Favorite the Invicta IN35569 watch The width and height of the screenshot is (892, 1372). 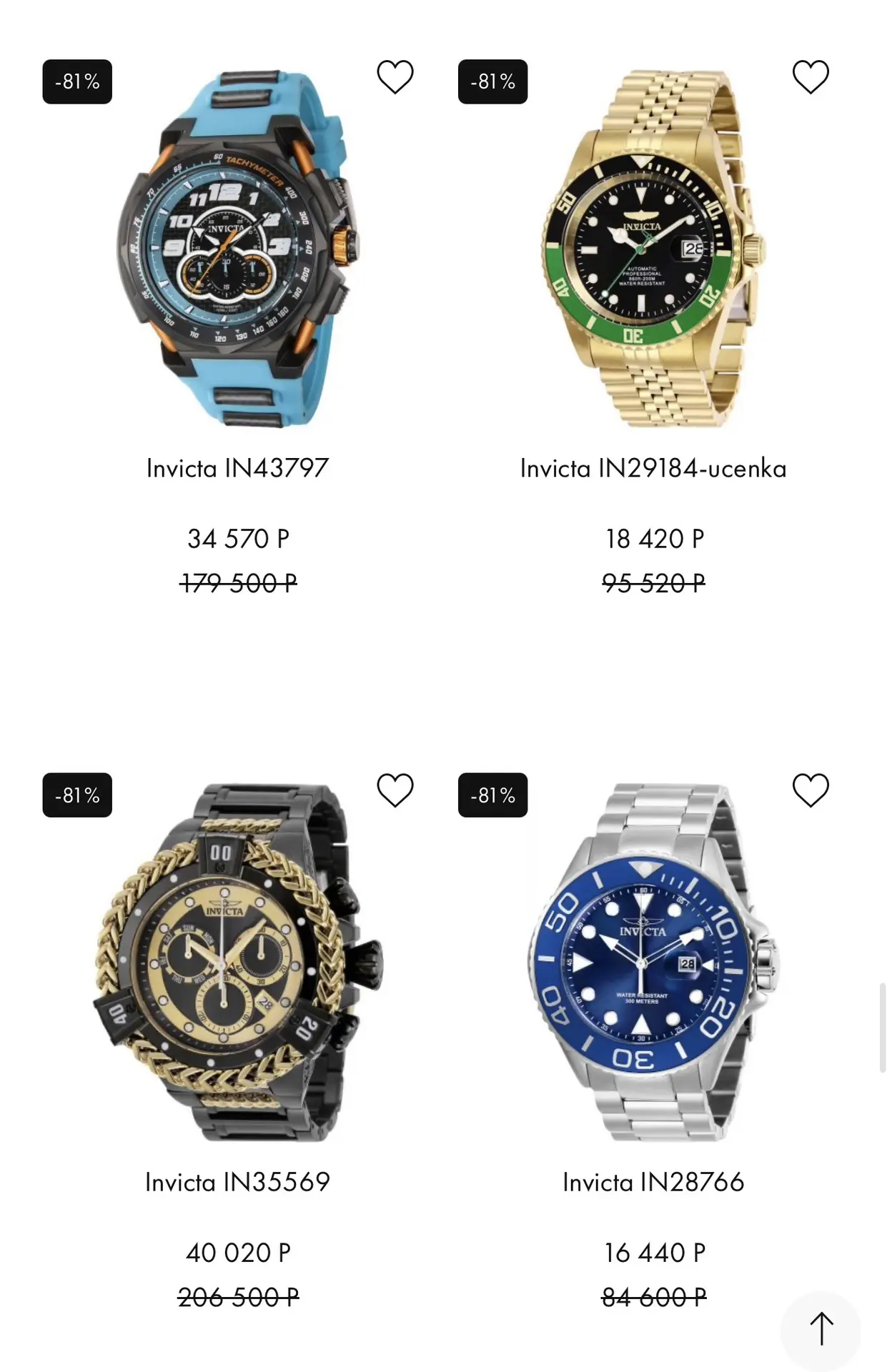pyautogui.click(x=395, y=790)
